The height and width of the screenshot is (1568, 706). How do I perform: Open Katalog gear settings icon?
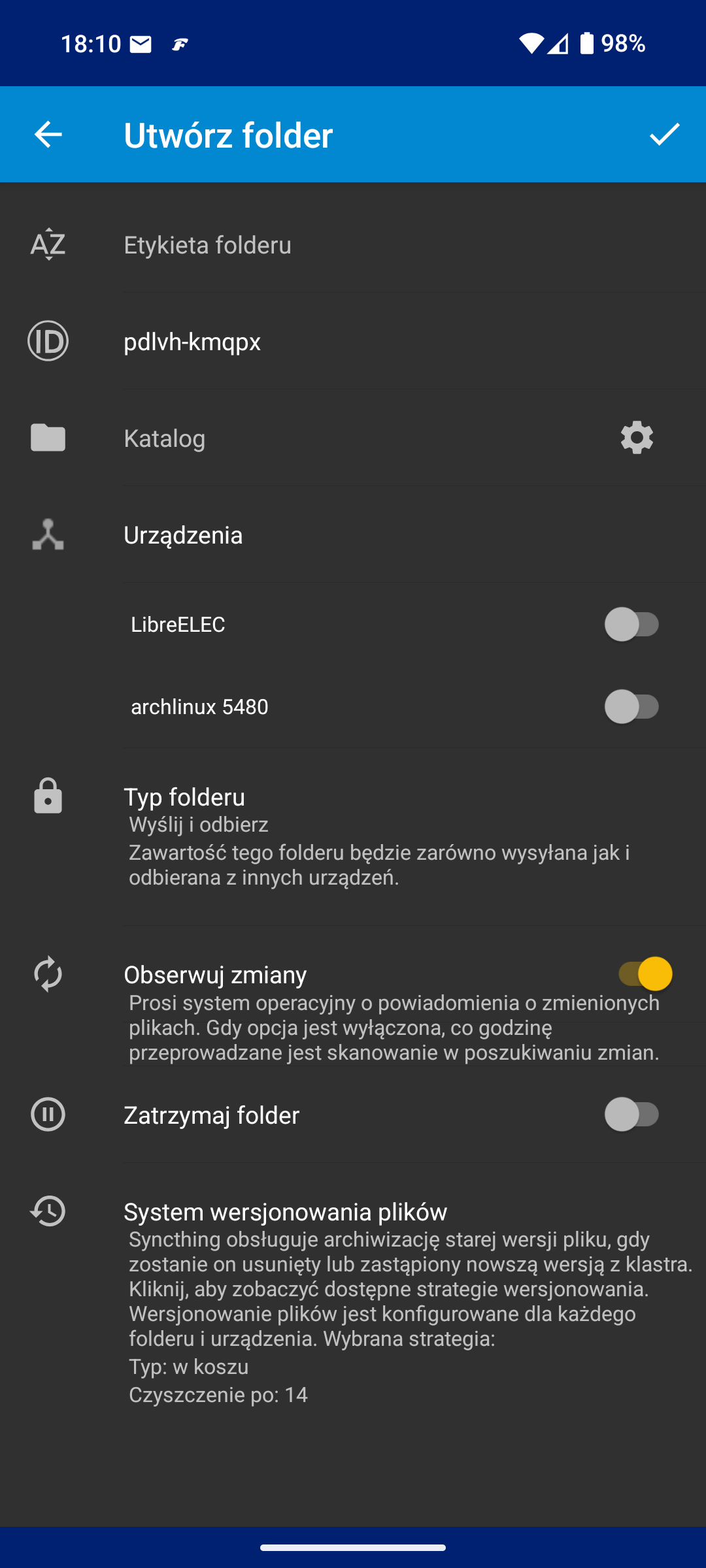[x=637, y=438]
